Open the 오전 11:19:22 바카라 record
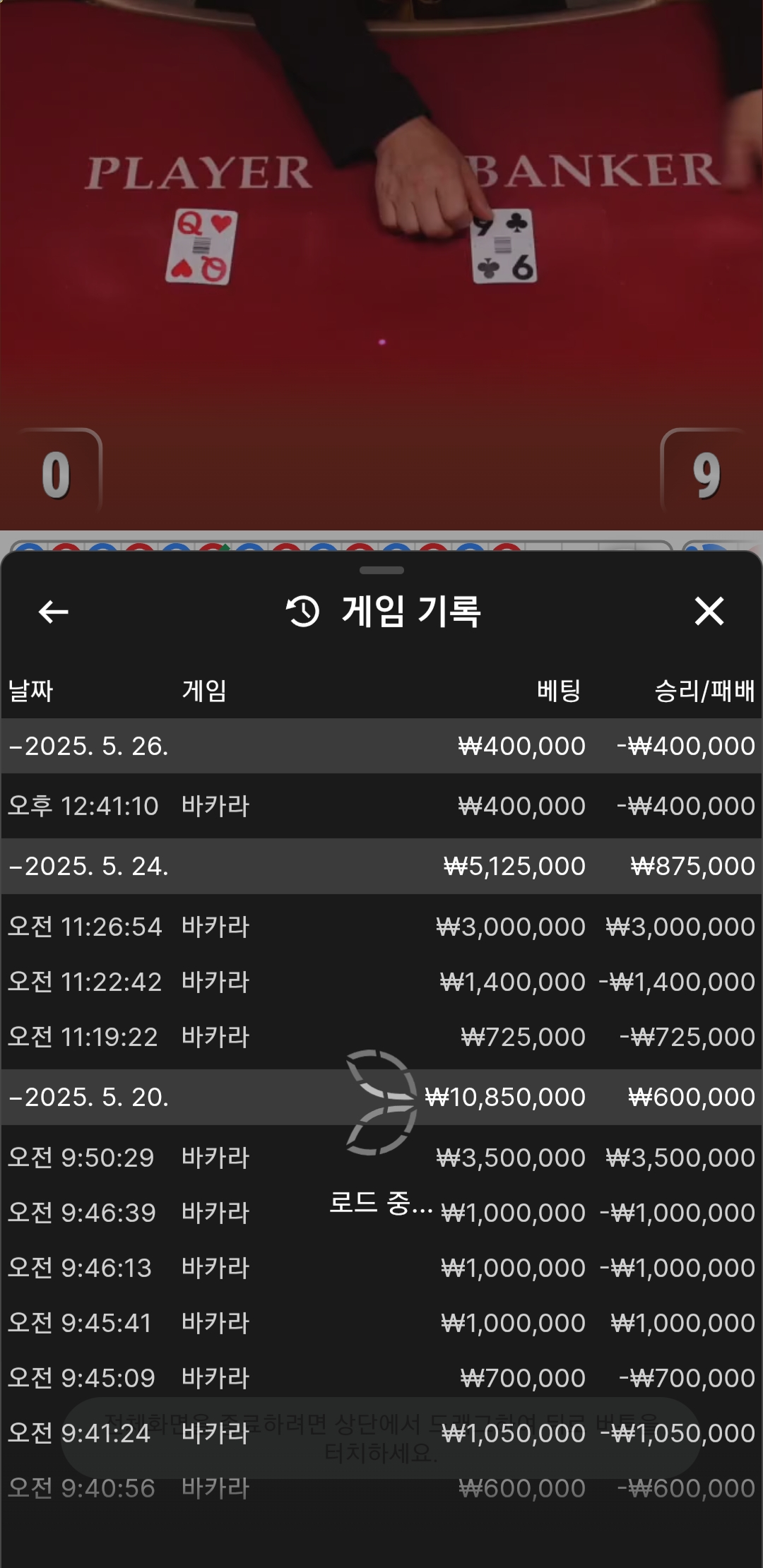Screen dimensions: 763x1568 coord(381,1037)
